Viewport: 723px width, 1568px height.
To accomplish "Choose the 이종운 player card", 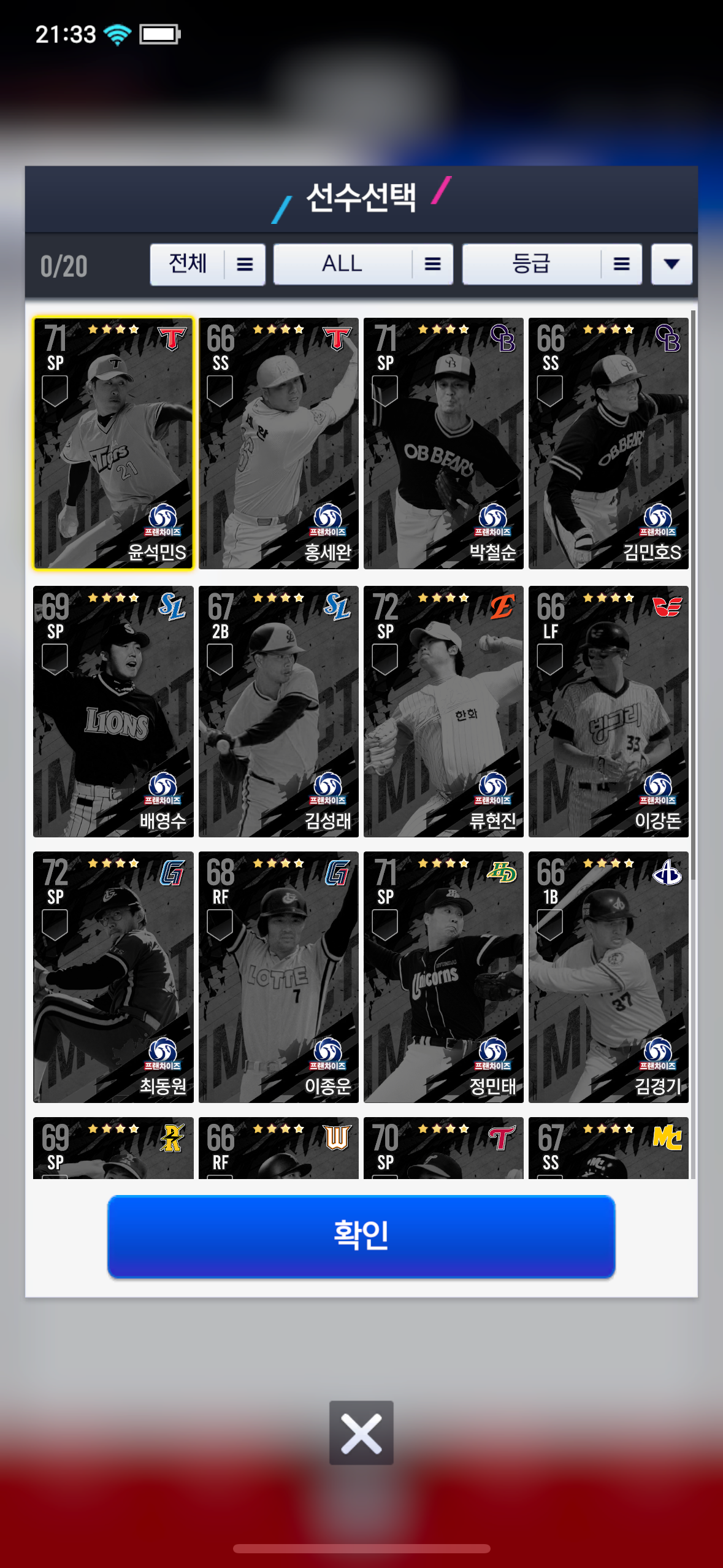I will click(x=278, y=977).
